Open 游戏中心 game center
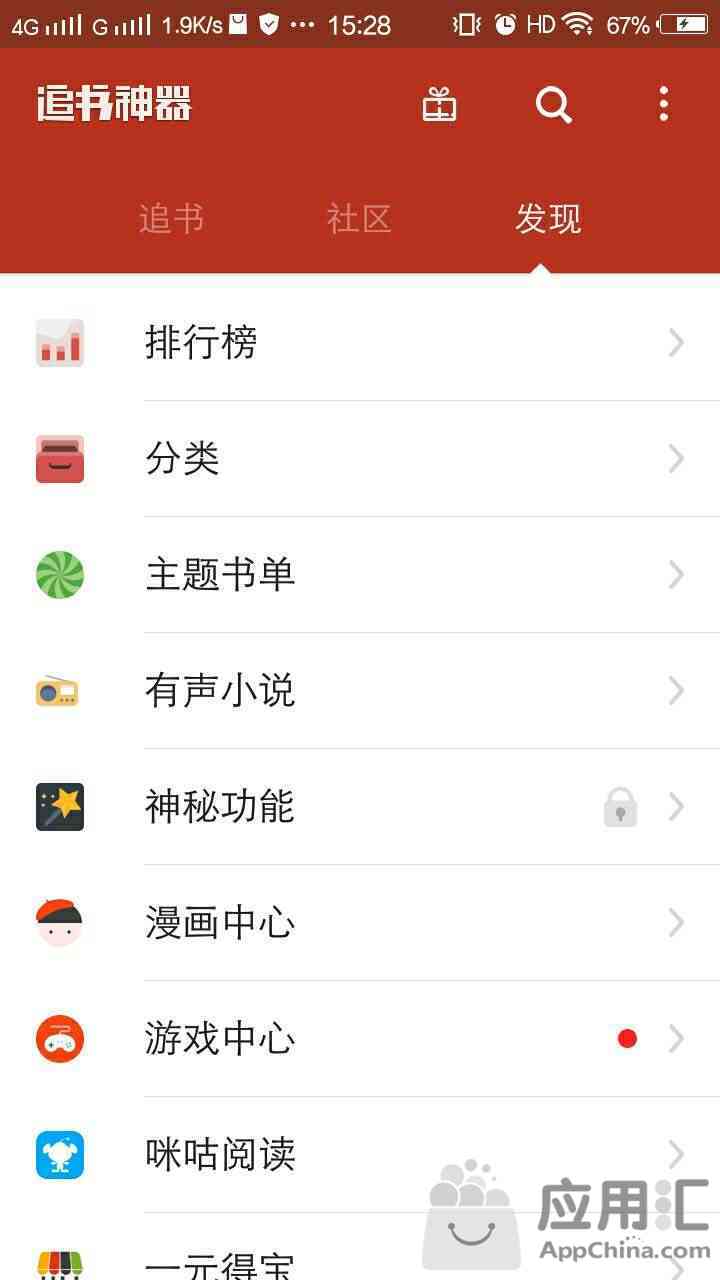 (x=360, y=1039)
